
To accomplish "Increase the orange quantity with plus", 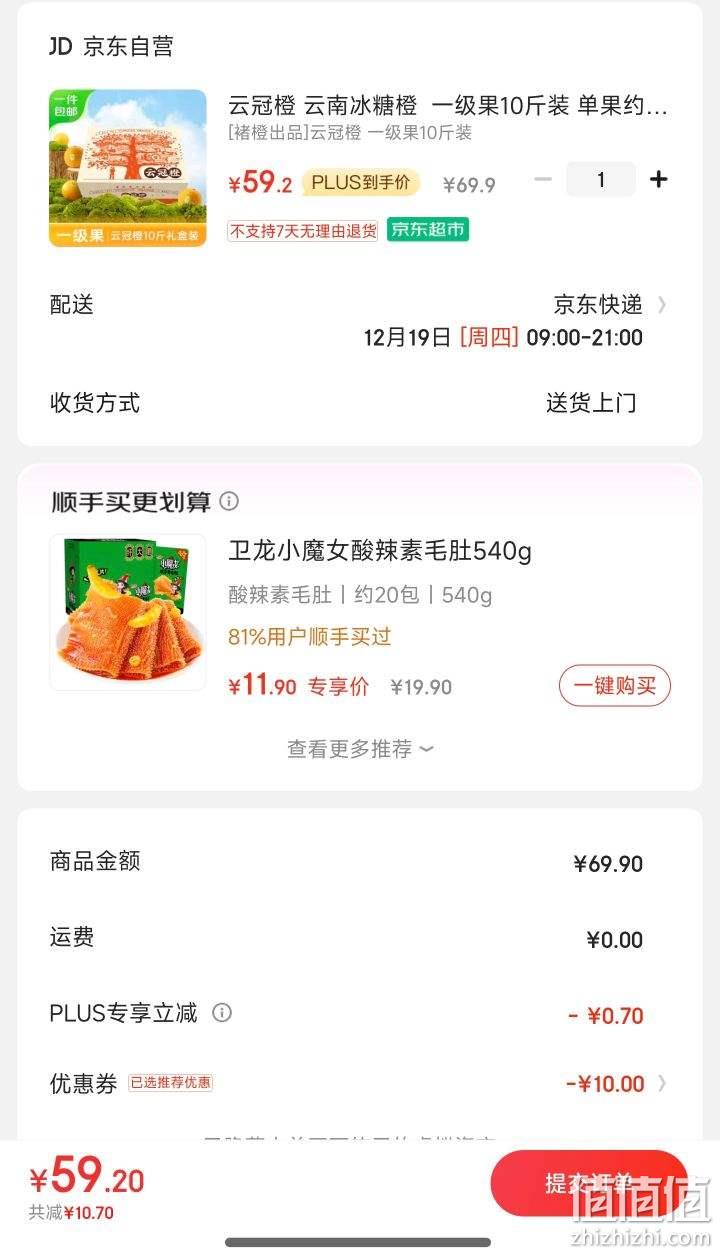I will pos(658,180).
